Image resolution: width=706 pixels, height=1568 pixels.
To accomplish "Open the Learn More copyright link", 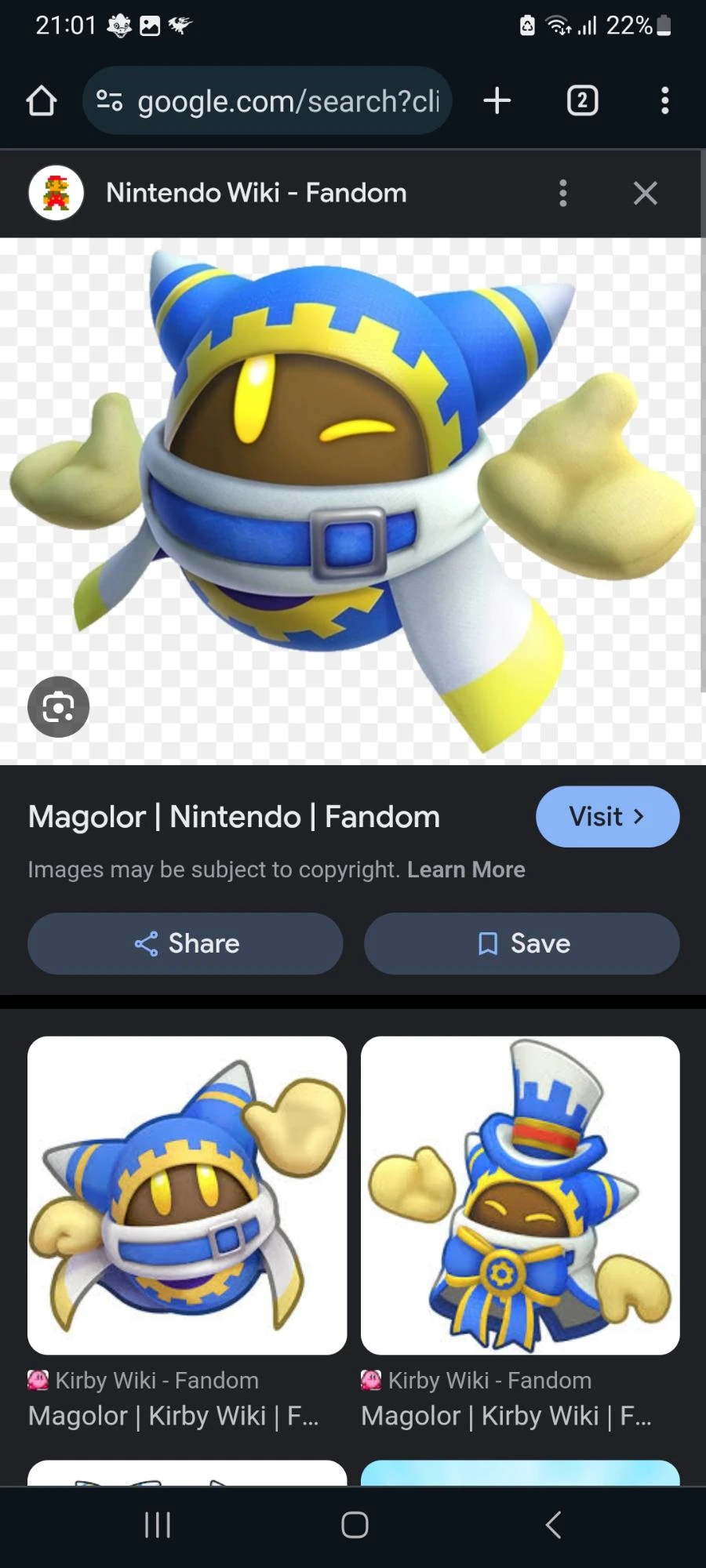I will 466,869.
